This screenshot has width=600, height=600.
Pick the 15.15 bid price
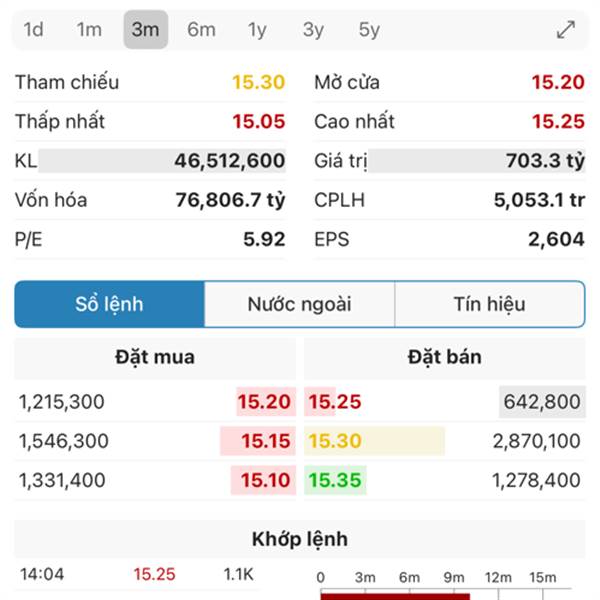click(x=264, y=441)
